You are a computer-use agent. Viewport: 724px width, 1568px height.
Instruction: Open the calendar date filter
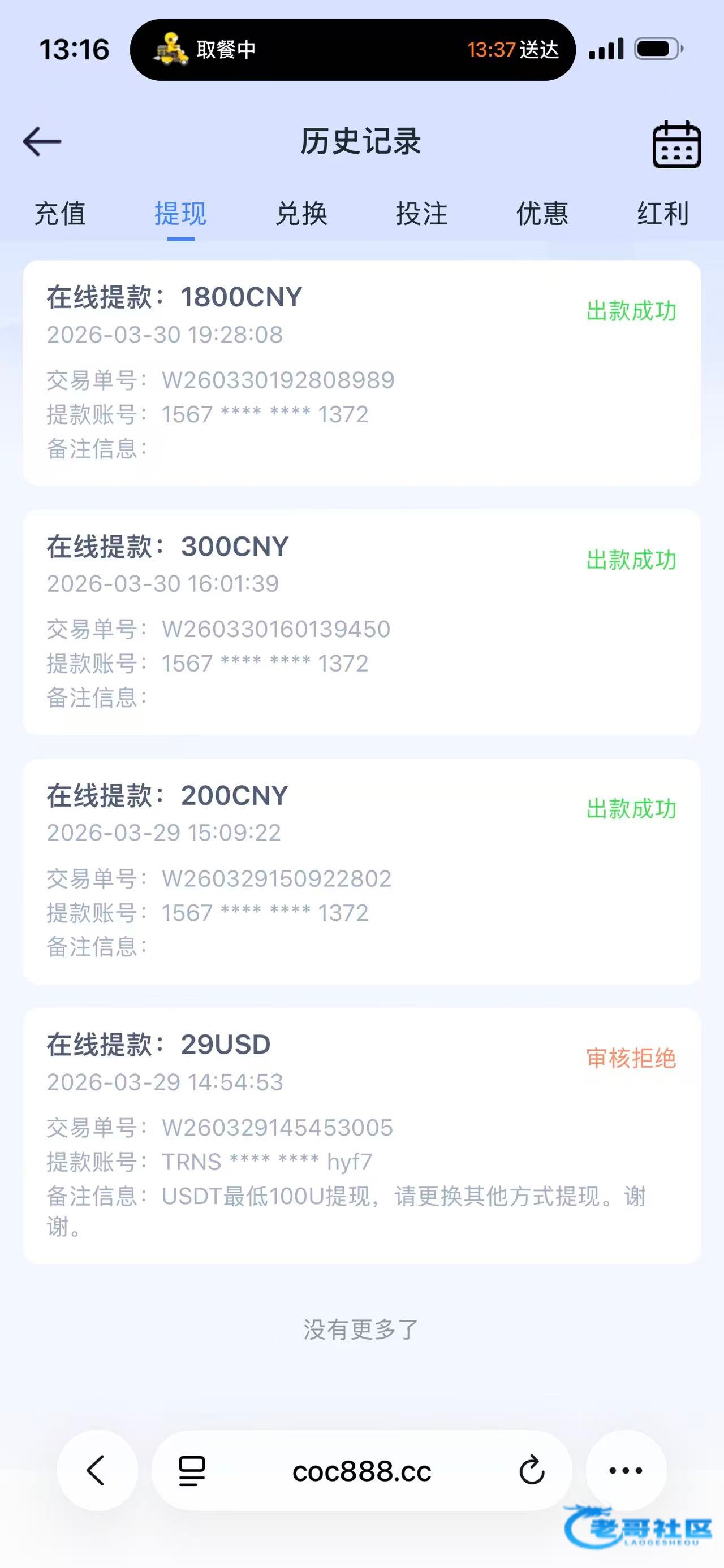coord(676,144)
